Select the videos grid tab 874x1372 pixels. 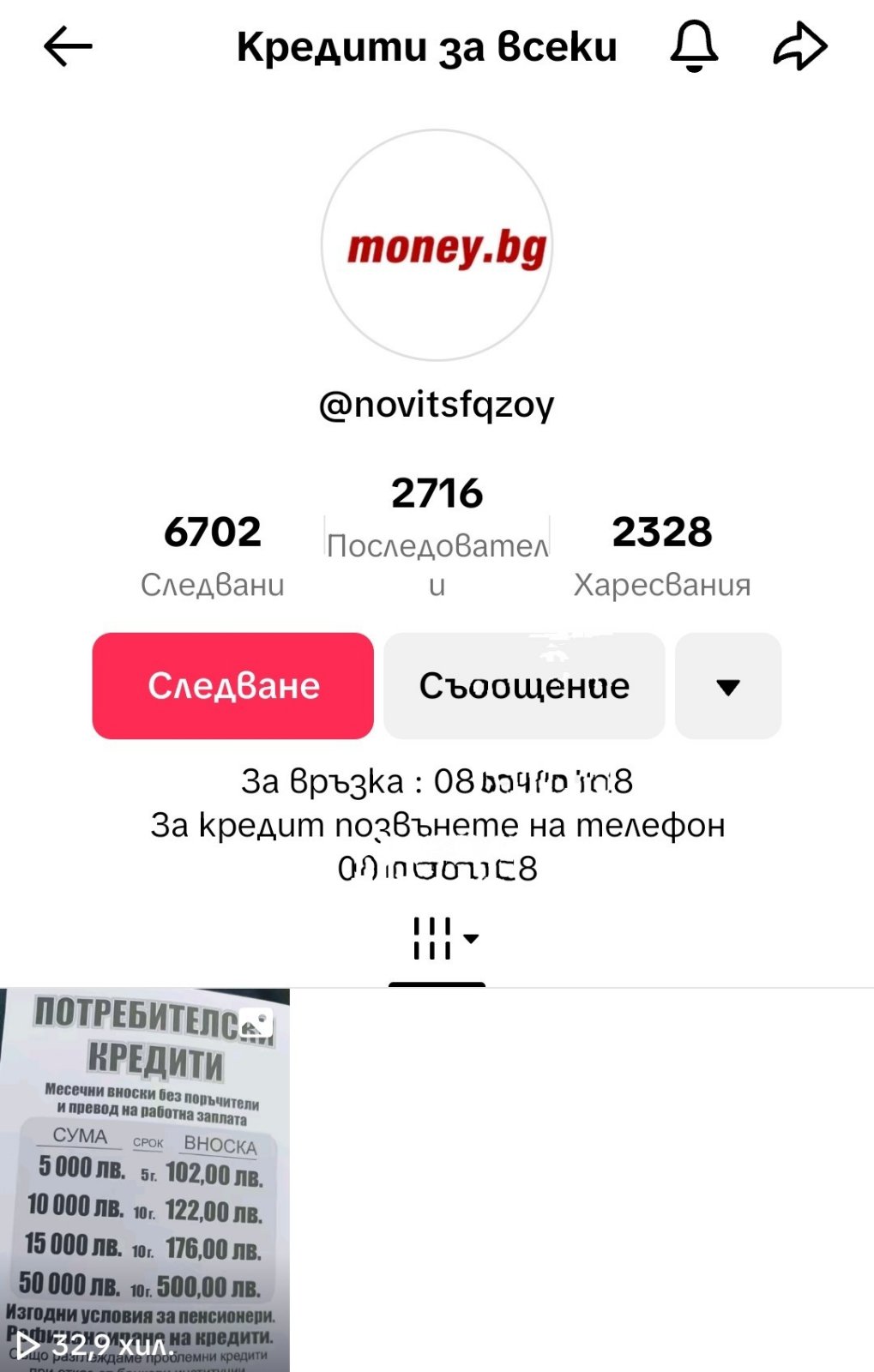(x=437, y=939)
